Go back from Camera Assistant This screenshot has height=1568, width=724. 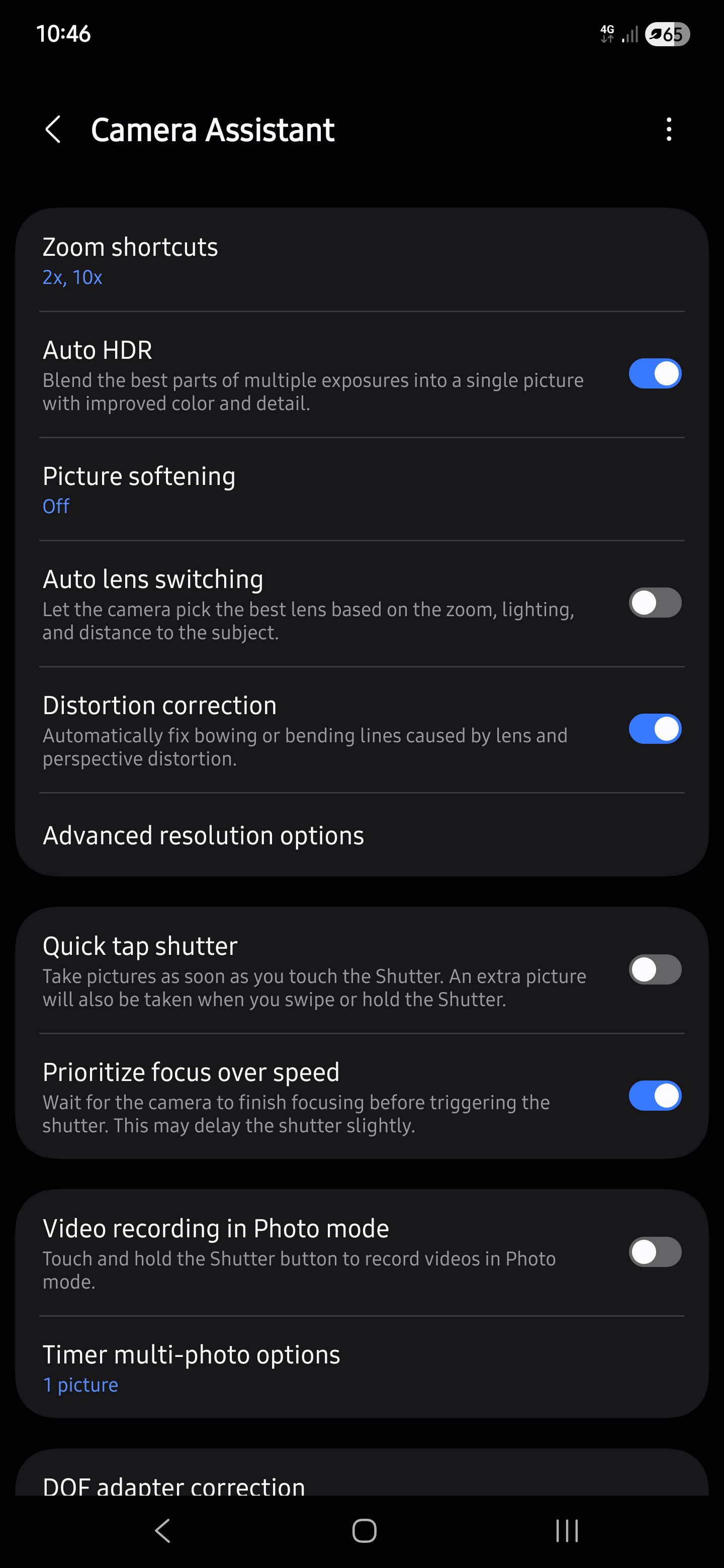(53, 130)
